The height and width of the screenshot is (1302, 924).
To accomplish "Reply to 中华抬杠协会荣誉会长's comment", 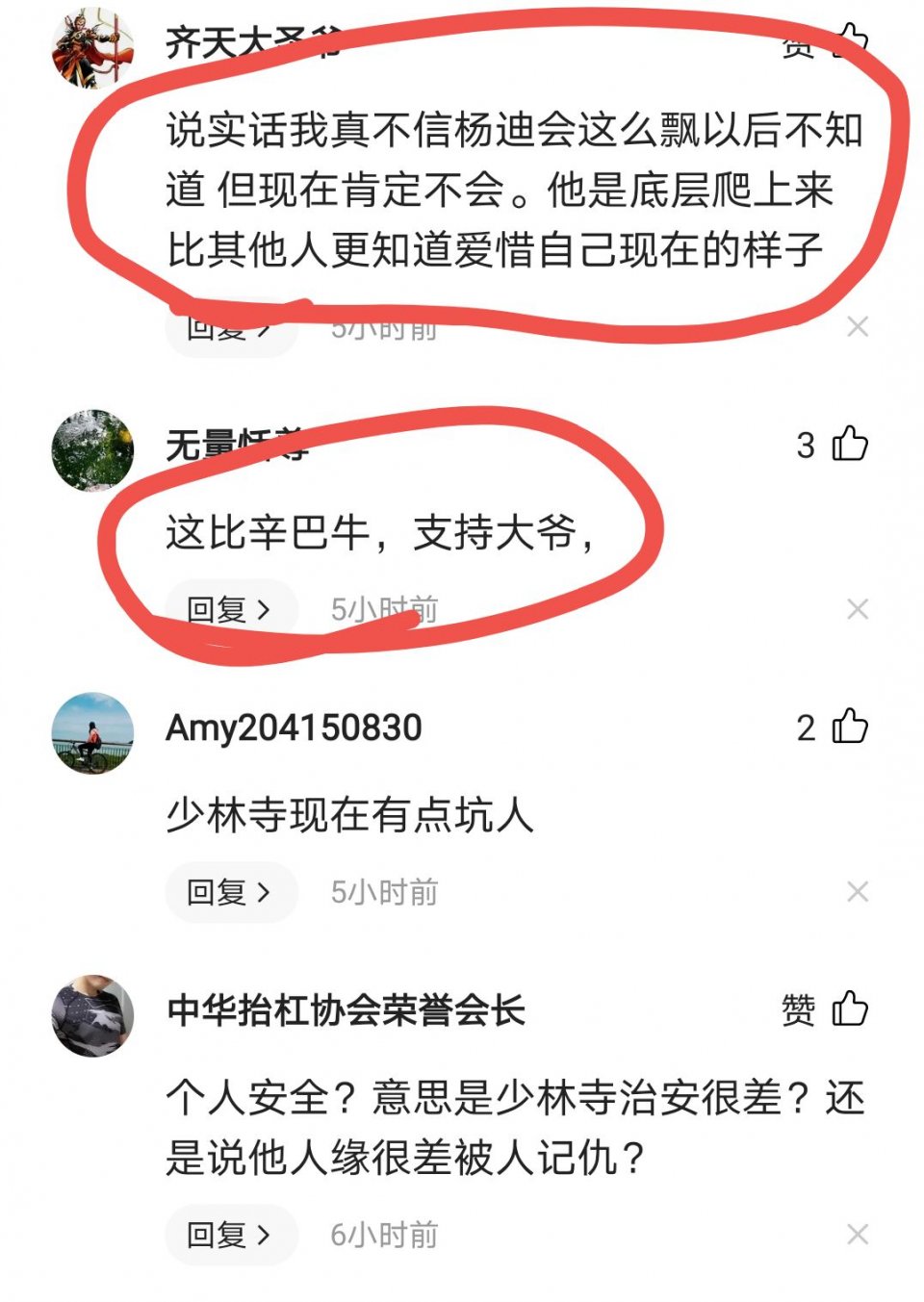I will click(229, 1235).
